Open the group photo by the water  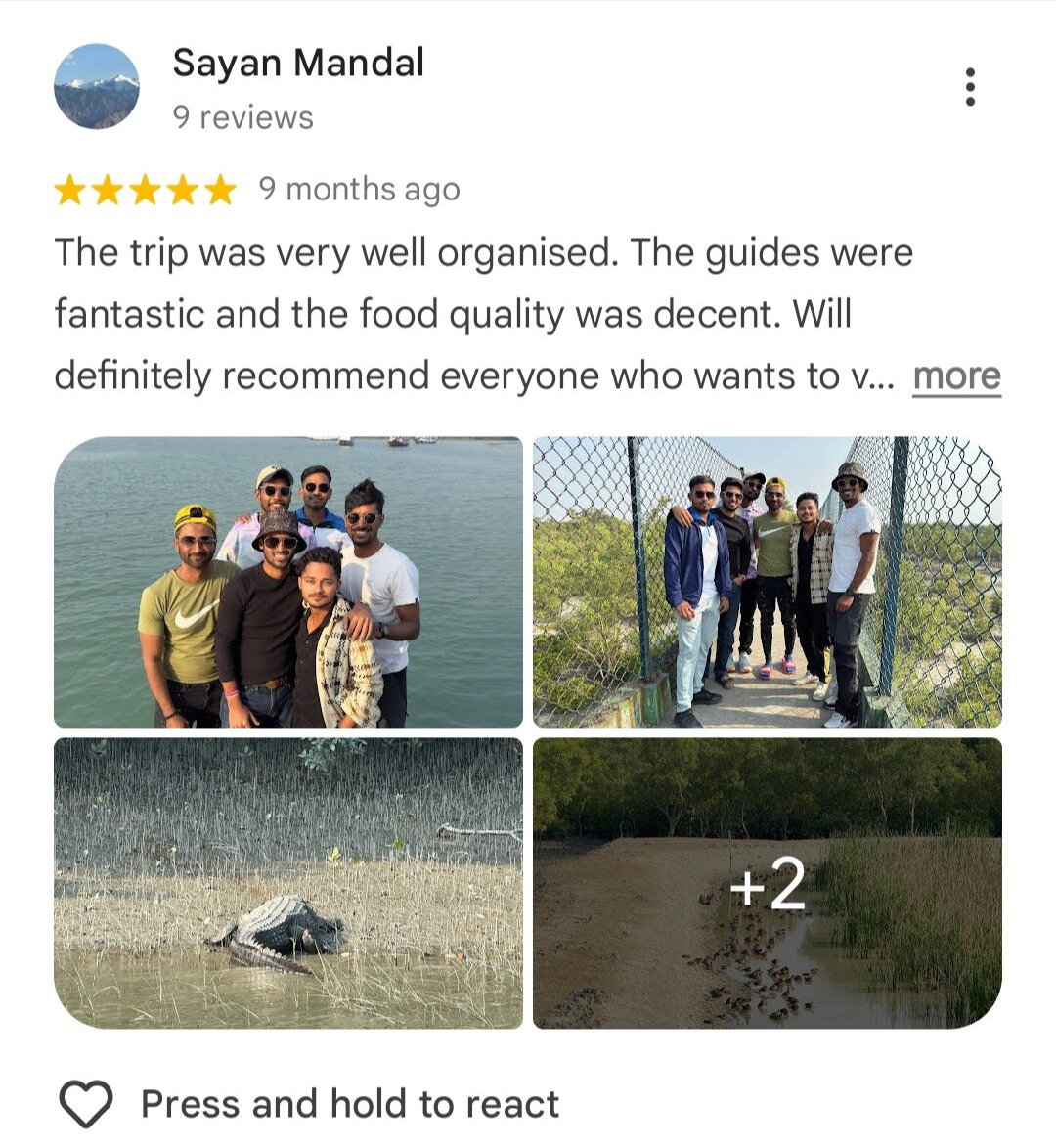288,582
